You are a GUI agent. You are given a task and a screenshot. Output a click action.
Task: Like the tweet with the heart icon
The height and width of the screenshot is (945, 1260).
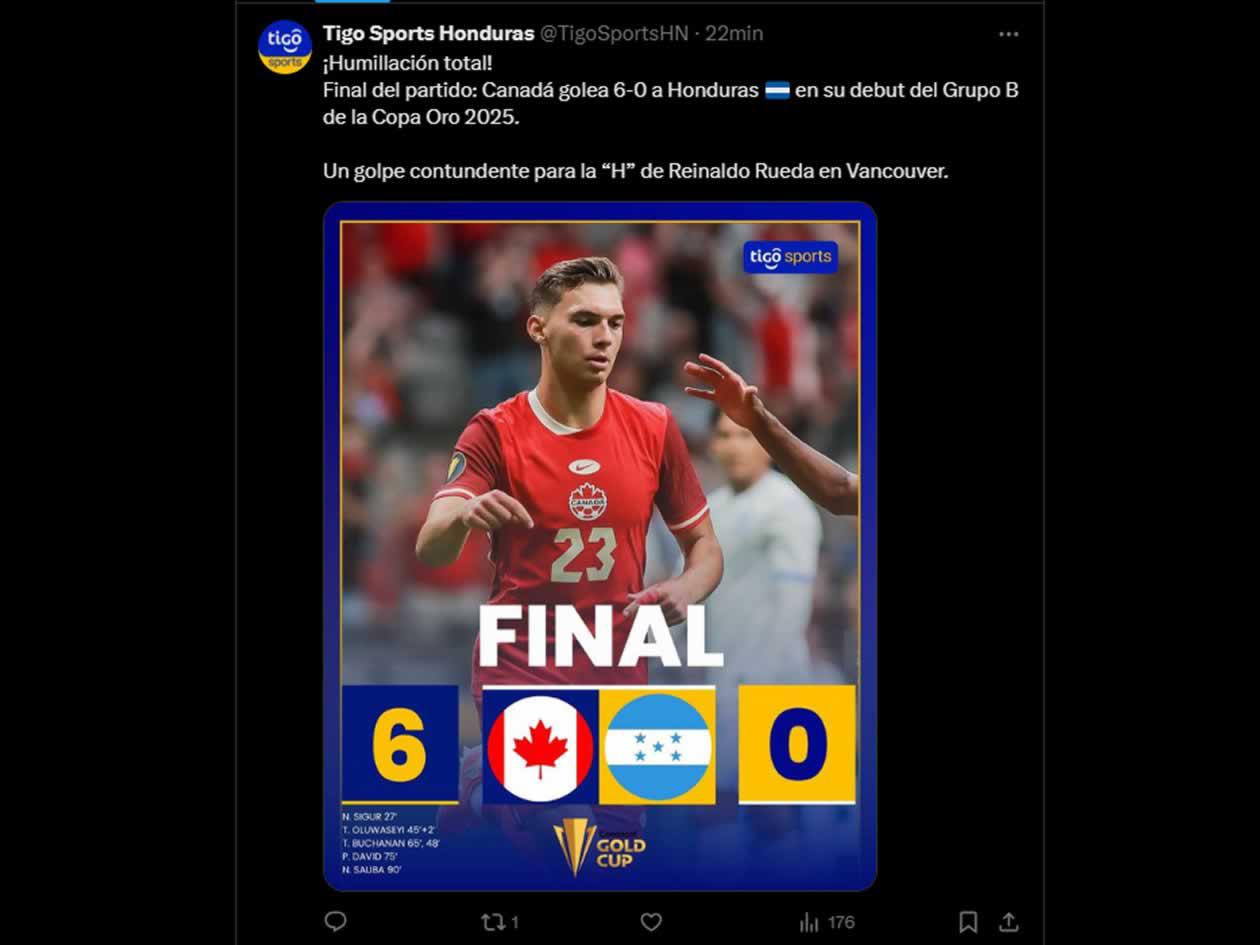(651, 921)
